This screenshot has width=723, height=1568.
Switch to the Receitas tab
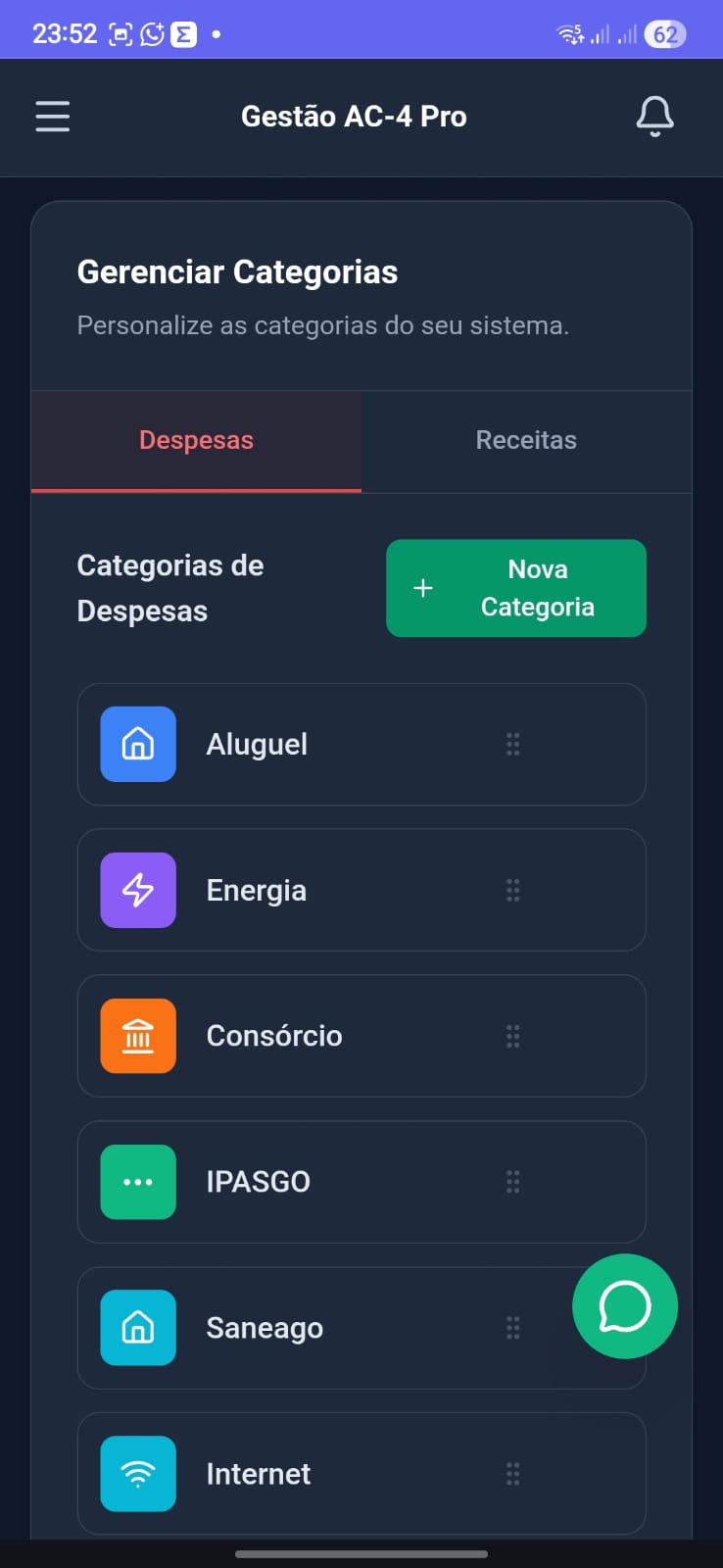pyautogui.click(x=526, y=440)
